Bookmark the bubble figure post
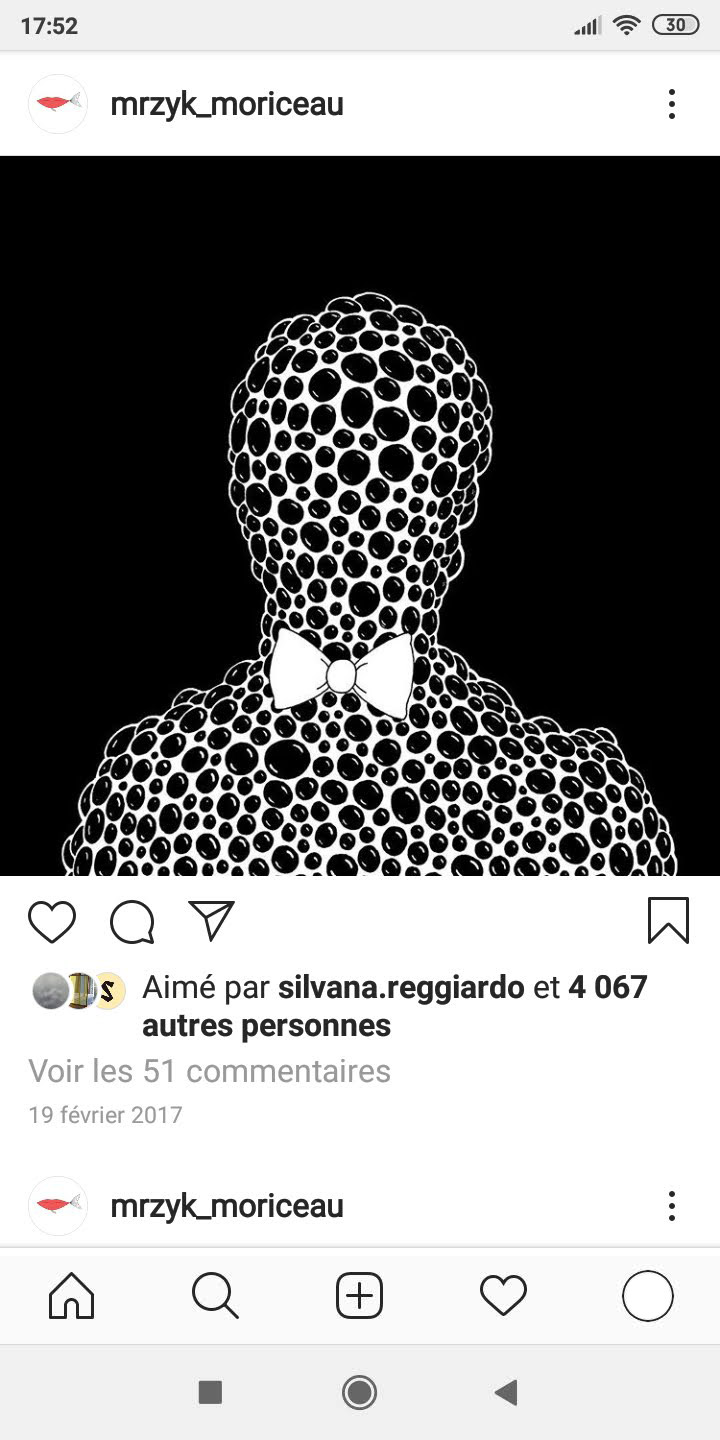The height and width of the screenshot is (1440, 720). pos(668,920)
